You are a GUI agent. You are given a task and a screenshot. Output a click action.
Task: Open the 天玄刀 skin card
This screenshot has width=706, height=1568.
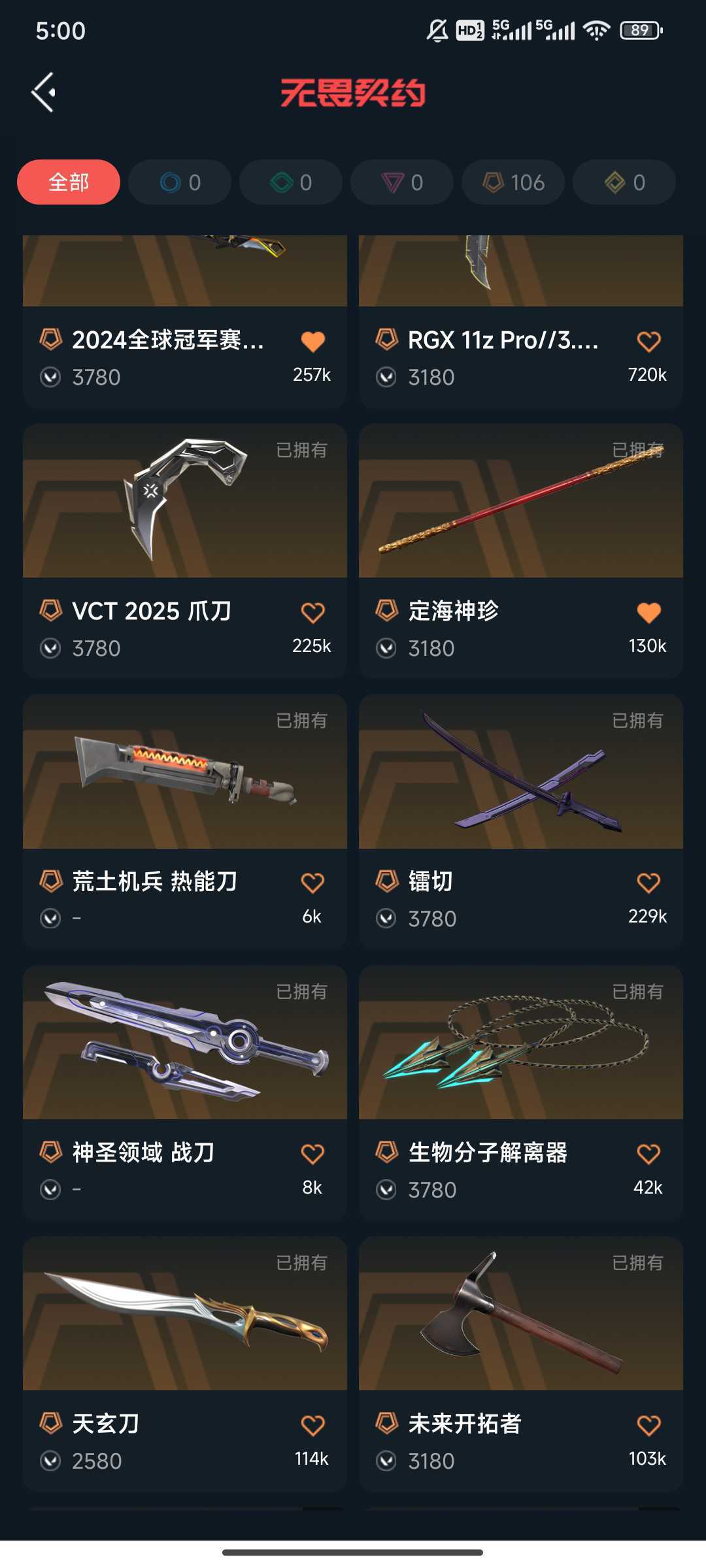click(x=185, y=1364)
